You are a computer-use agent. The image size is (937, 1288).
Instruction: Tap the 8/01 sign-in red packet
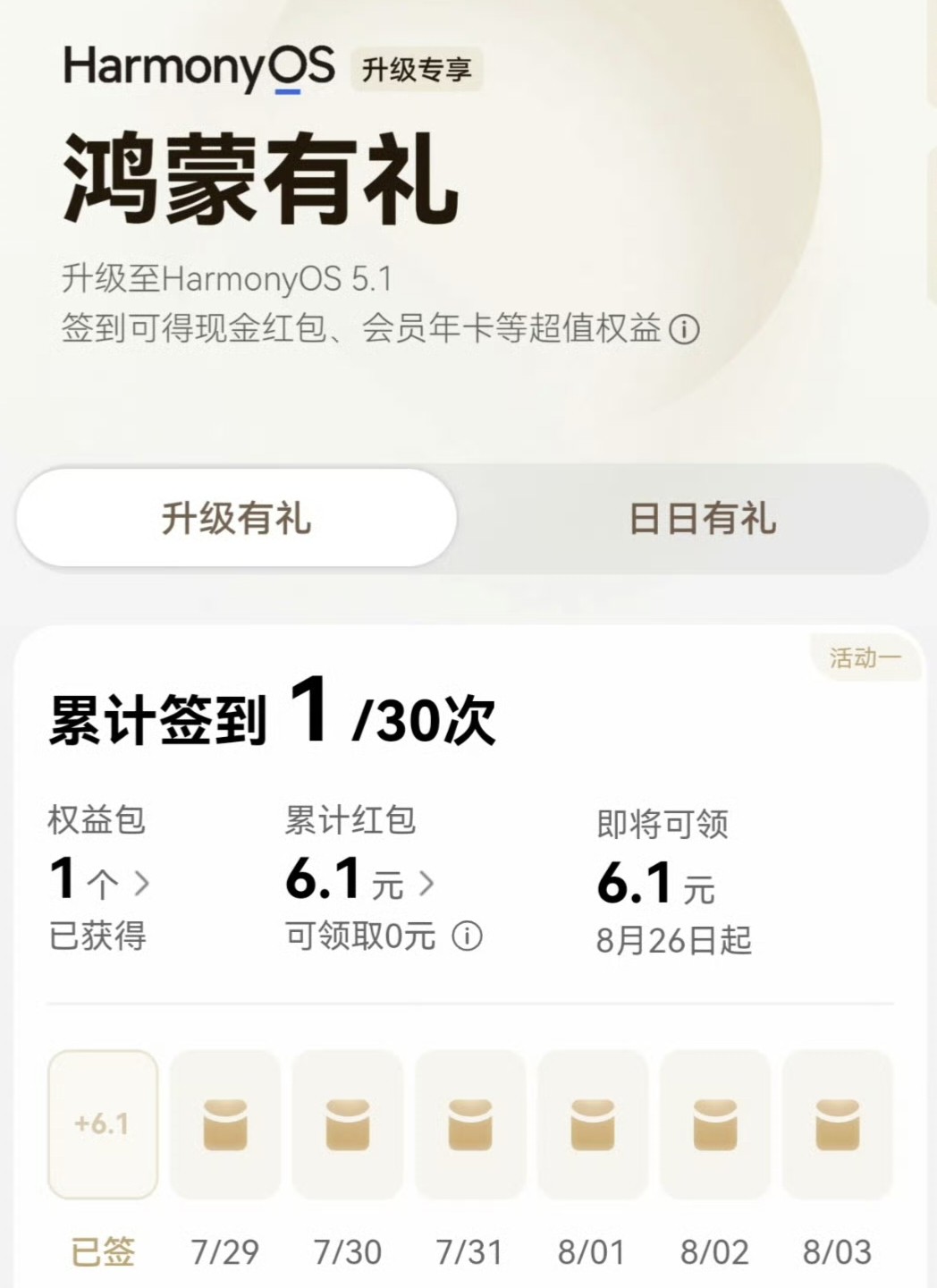coord(592,1124)
